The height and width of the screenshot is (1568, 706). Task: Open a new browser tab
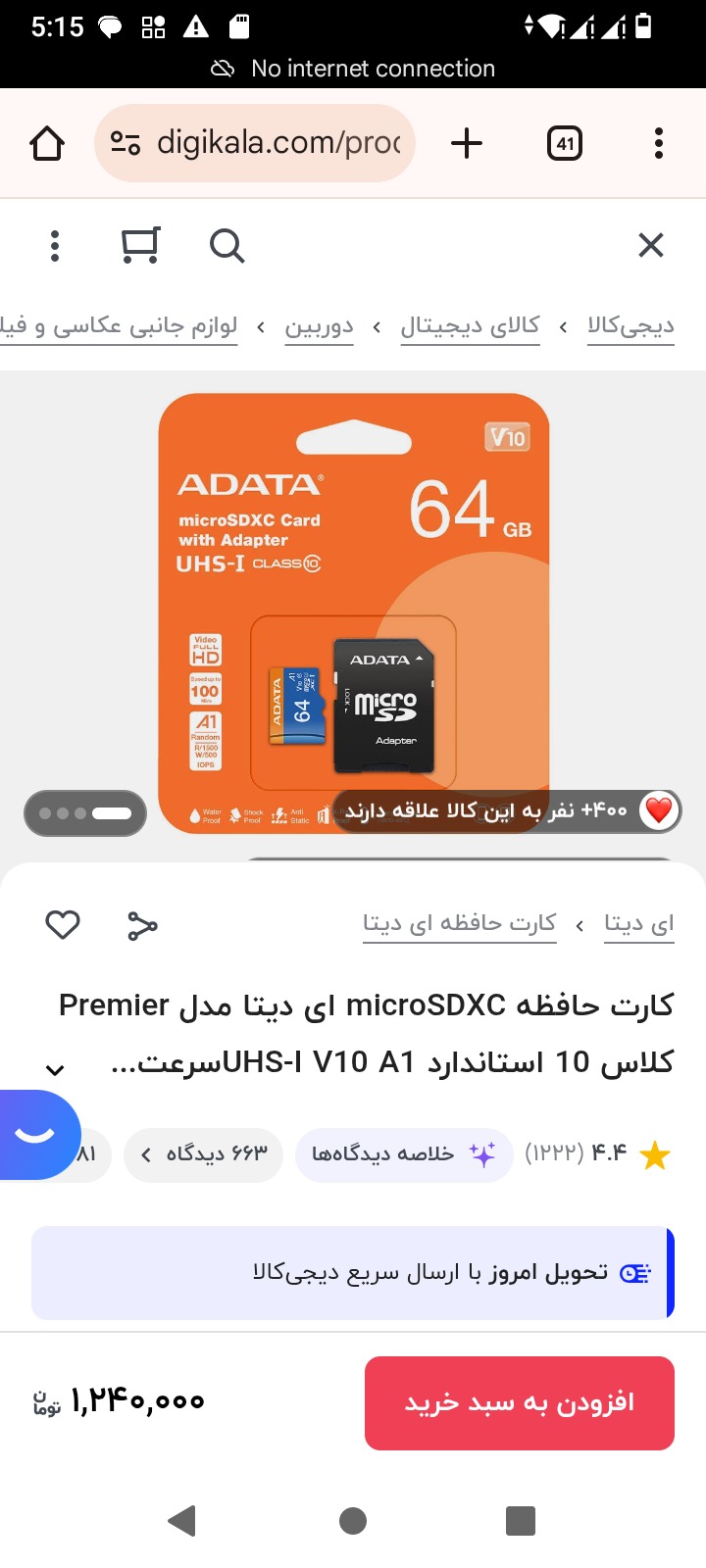467,144
